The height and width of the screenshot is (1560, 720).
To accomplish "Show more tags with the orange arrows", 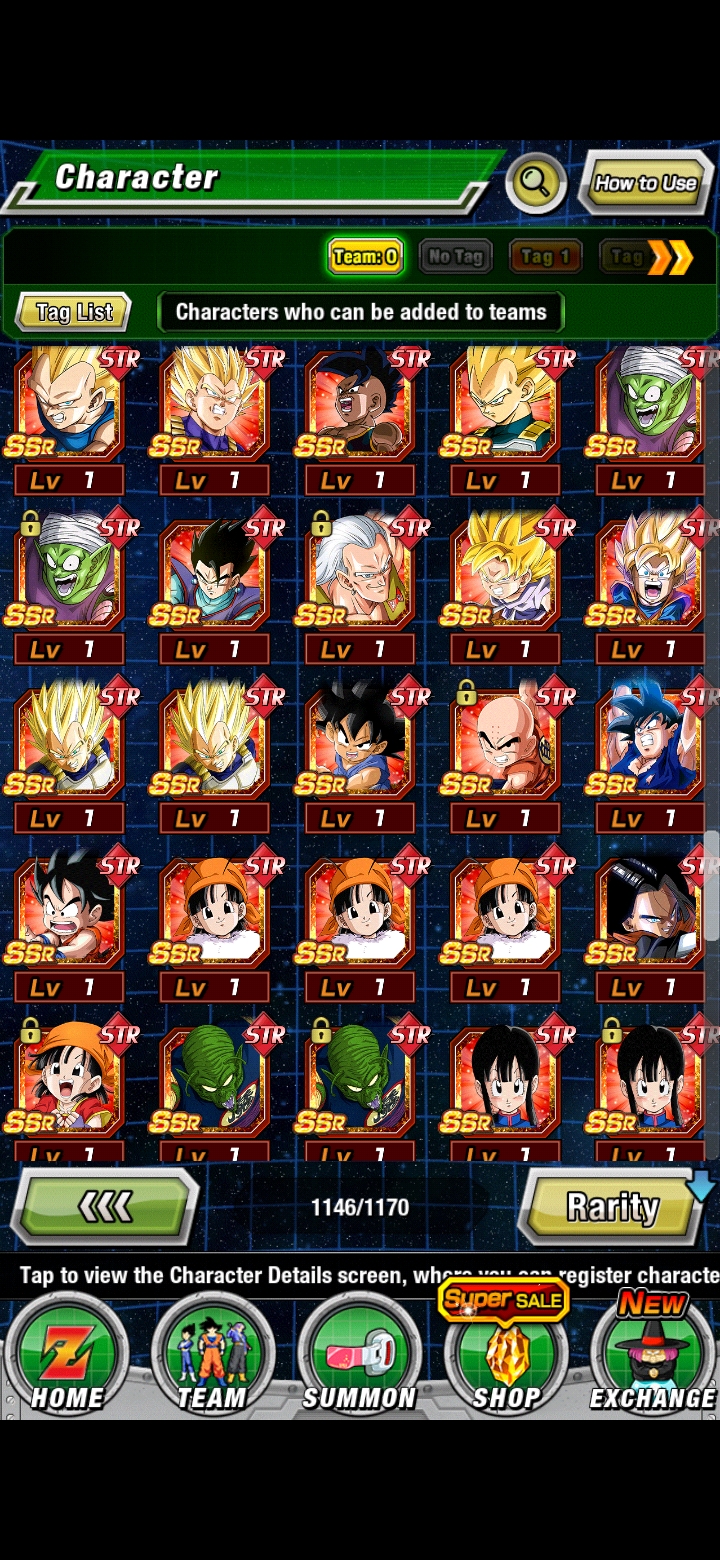I will 670,258.
